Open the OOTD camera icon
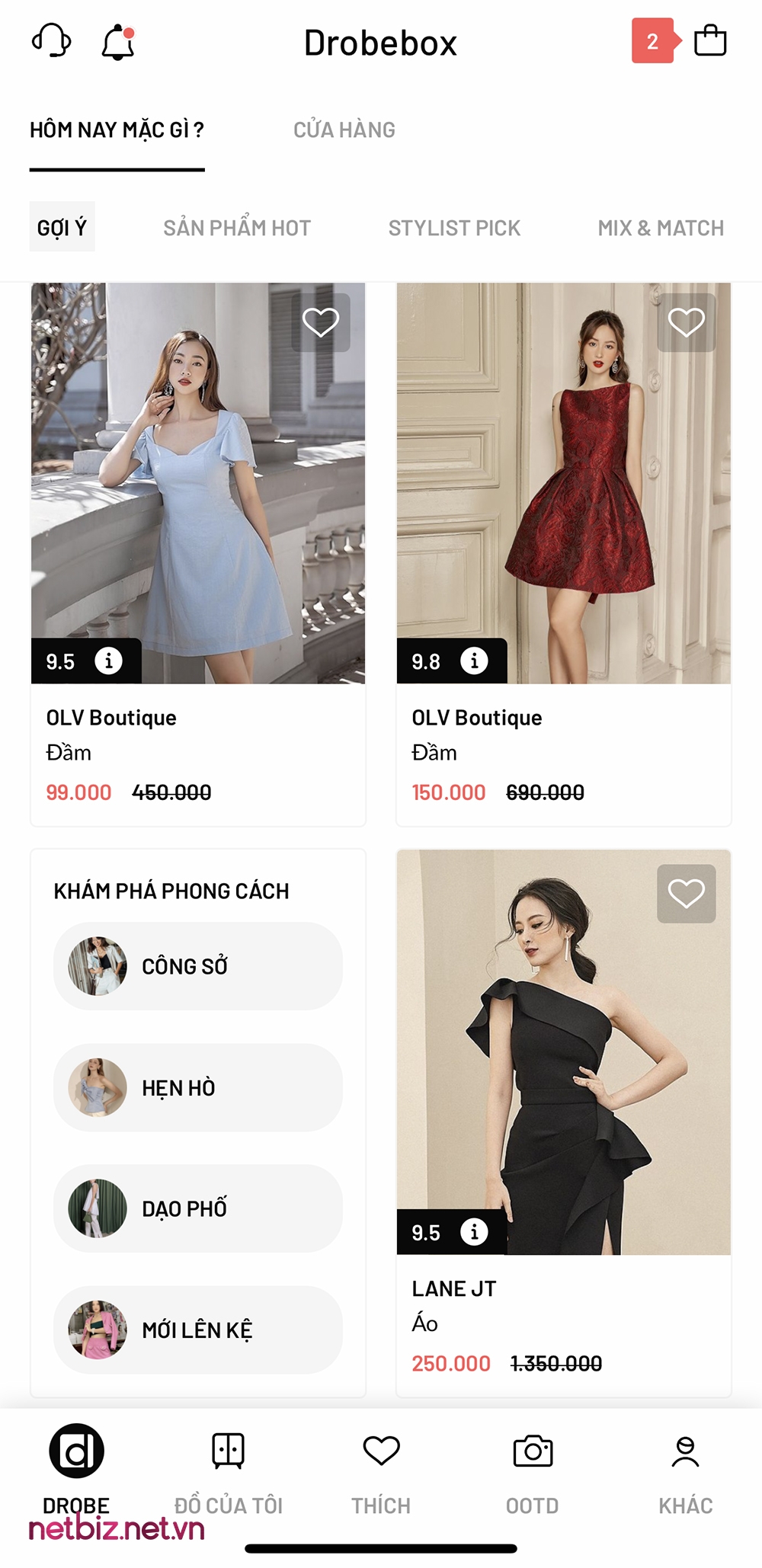 click(533, 1451)
